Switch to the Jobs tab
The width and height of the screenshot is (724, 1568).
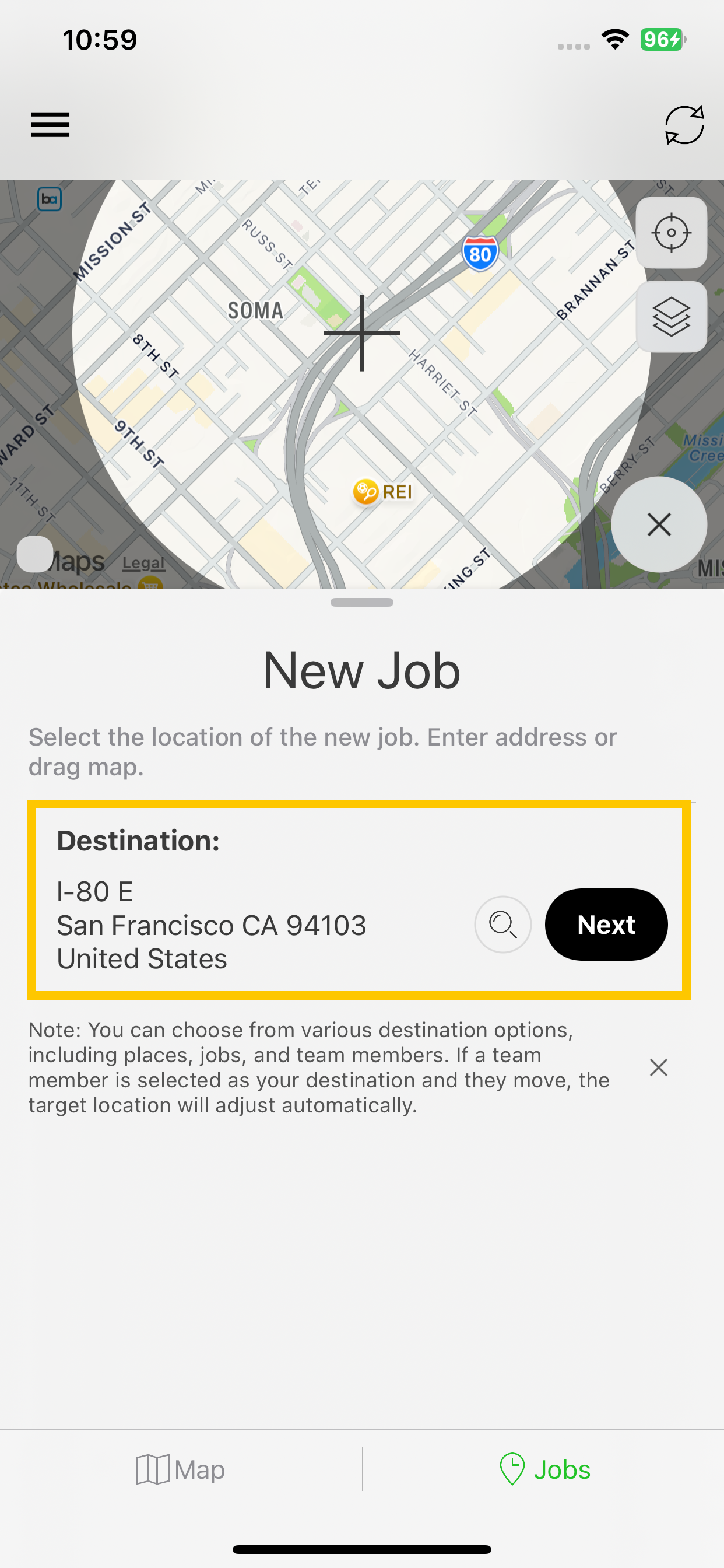544,1469
